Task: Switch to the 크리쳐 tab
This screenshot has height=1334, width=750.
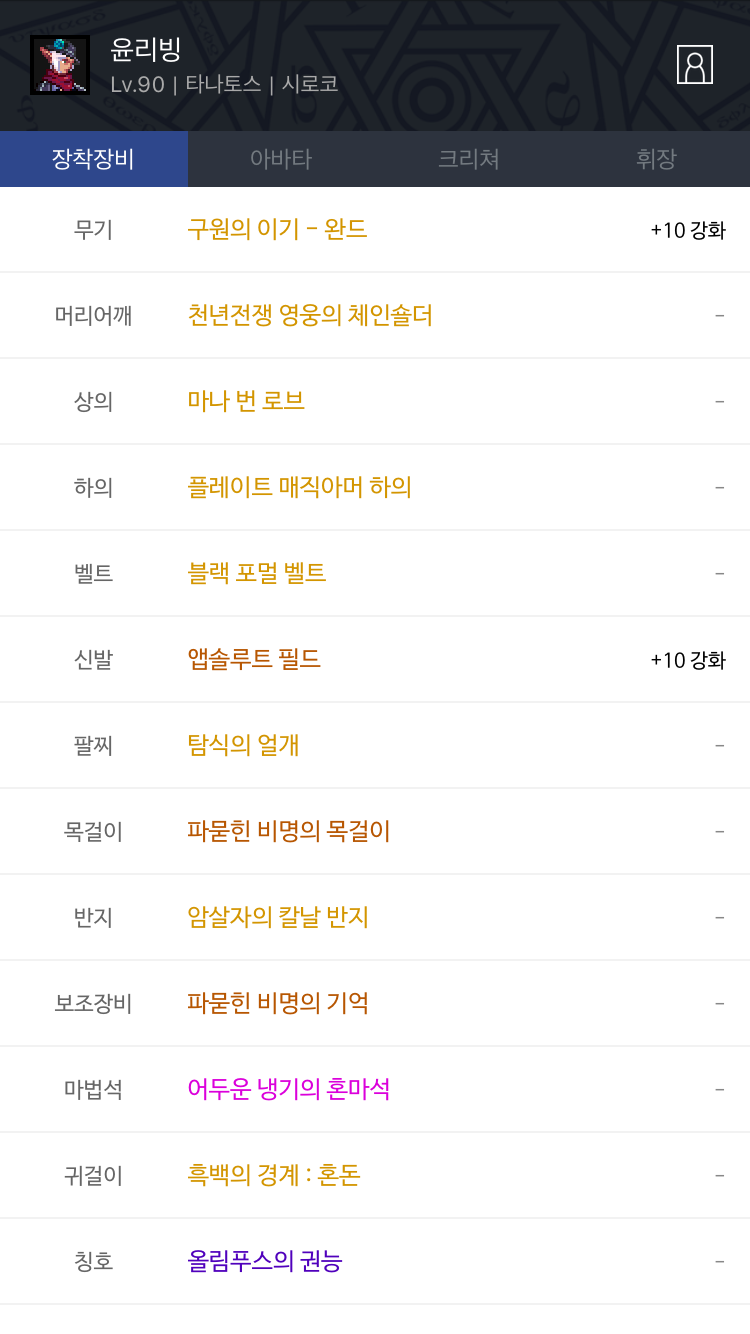Action: [x=469, y=159]
